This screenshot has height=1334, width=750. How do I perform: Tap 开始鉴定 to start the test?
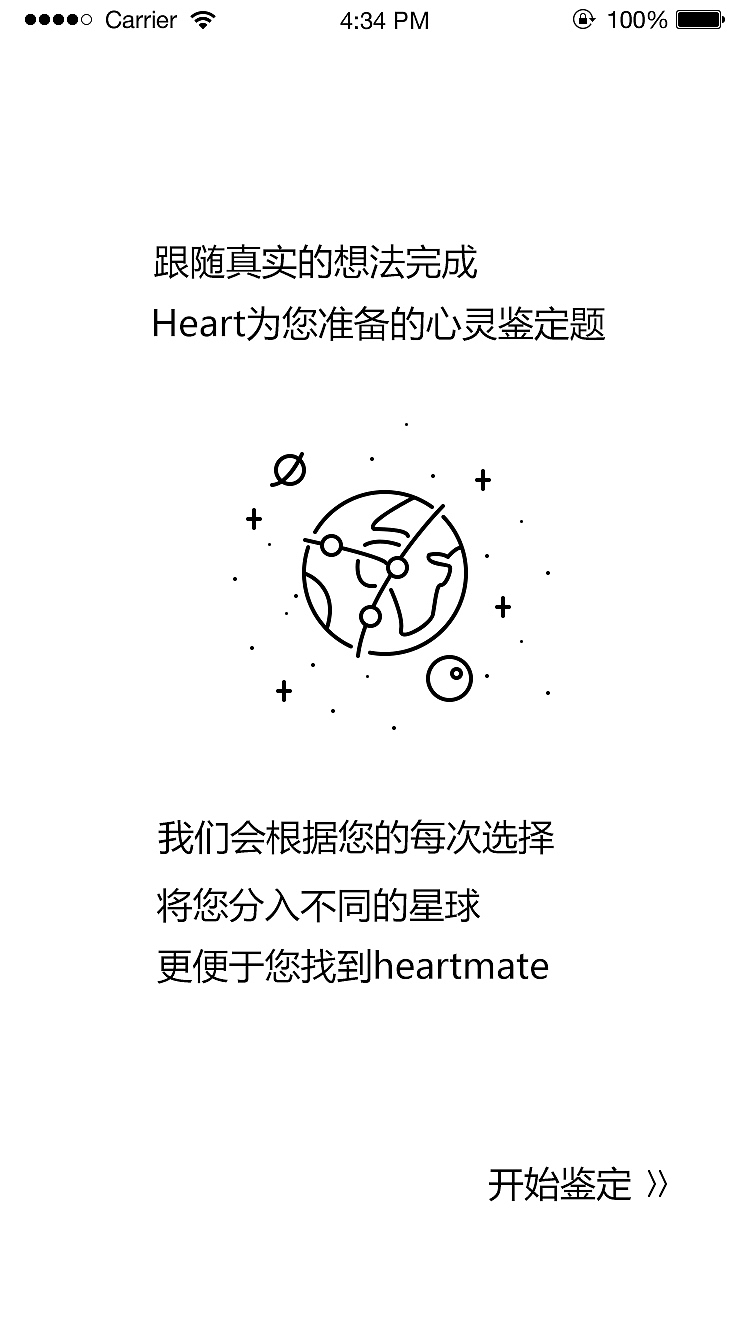[x=577, y=1185]
